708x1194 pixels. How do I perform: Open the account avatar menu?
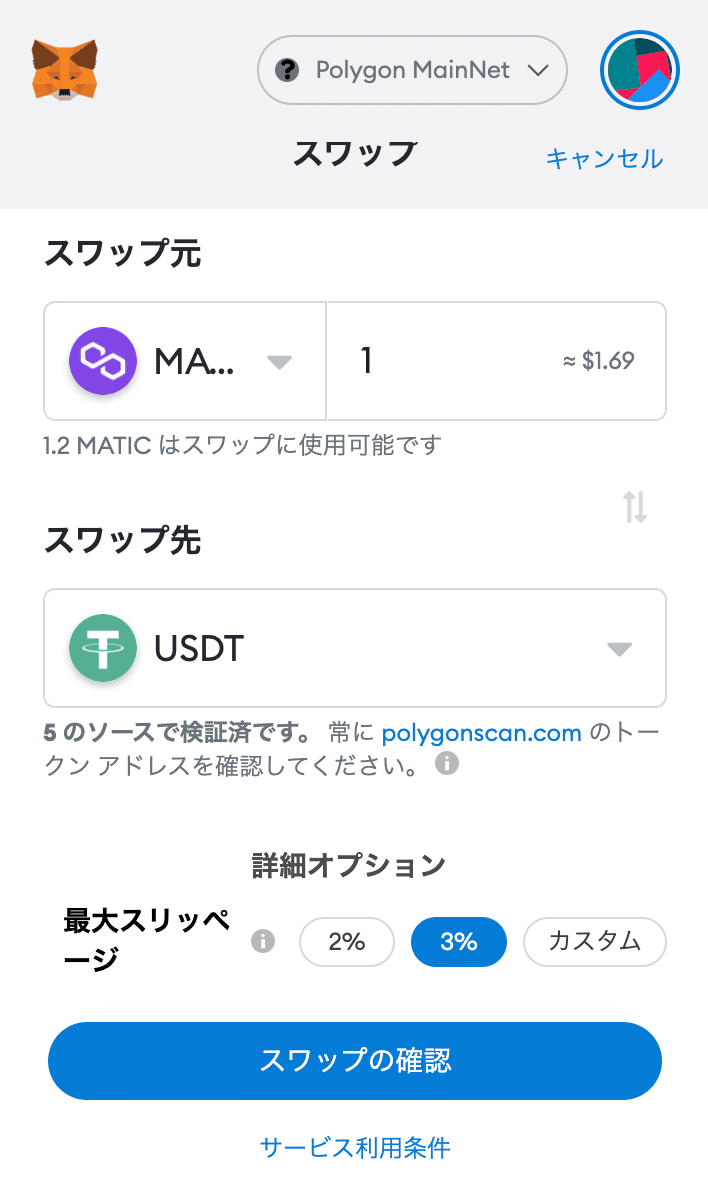point(639,70)
